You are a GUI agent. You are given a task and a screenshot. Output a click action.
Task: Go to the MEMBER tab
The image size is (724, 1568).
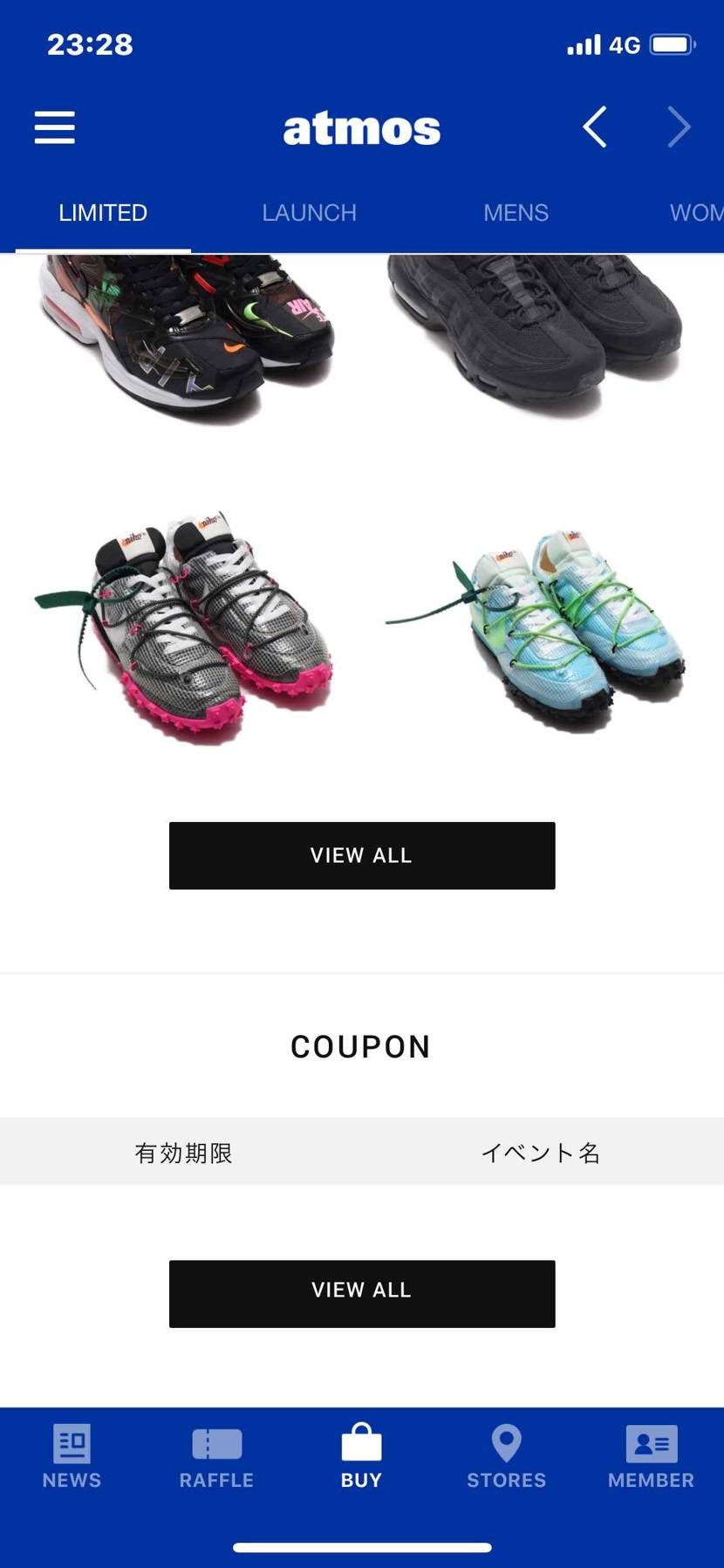(652, 1456)
